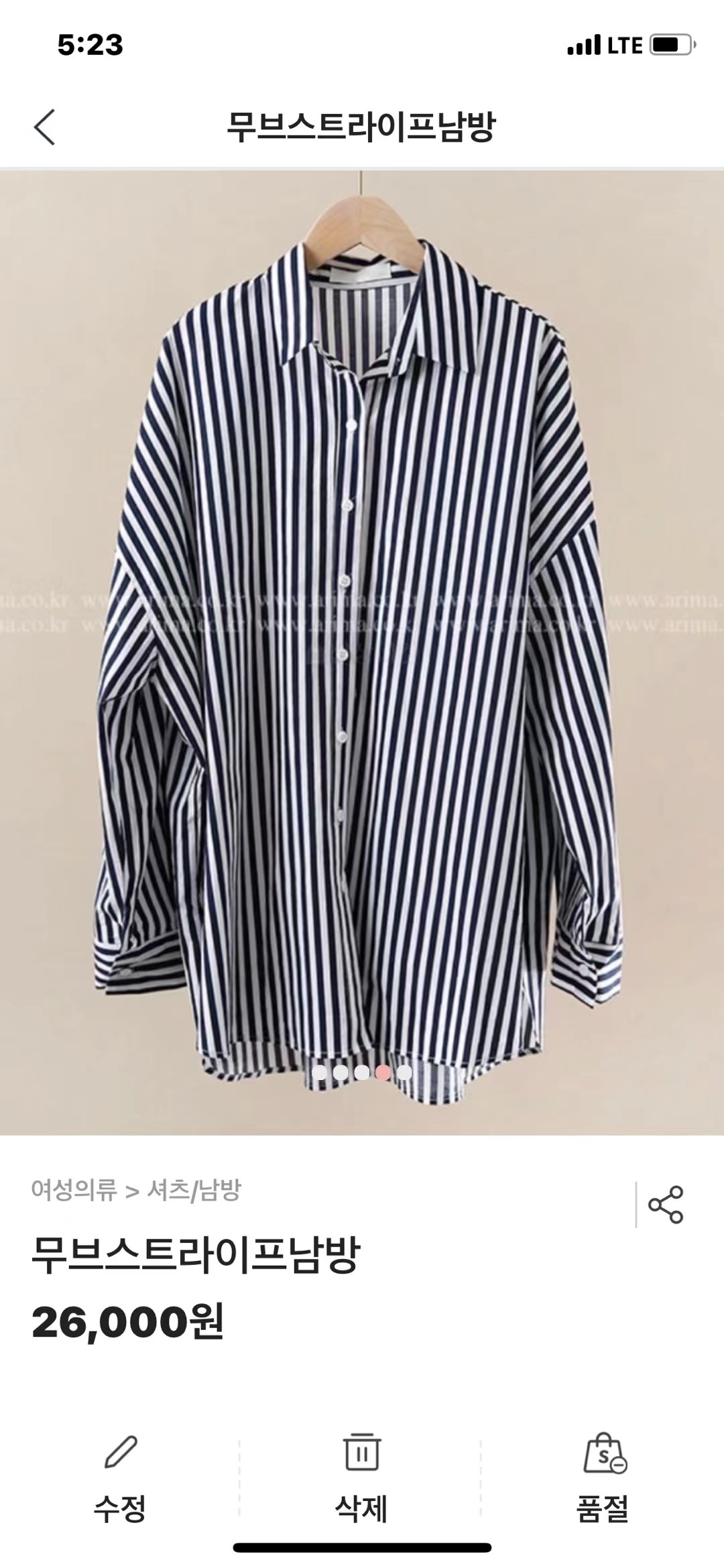Go back using the top-left arrow
Viewport: 724px width, 1568px height.
pos(44,127)
